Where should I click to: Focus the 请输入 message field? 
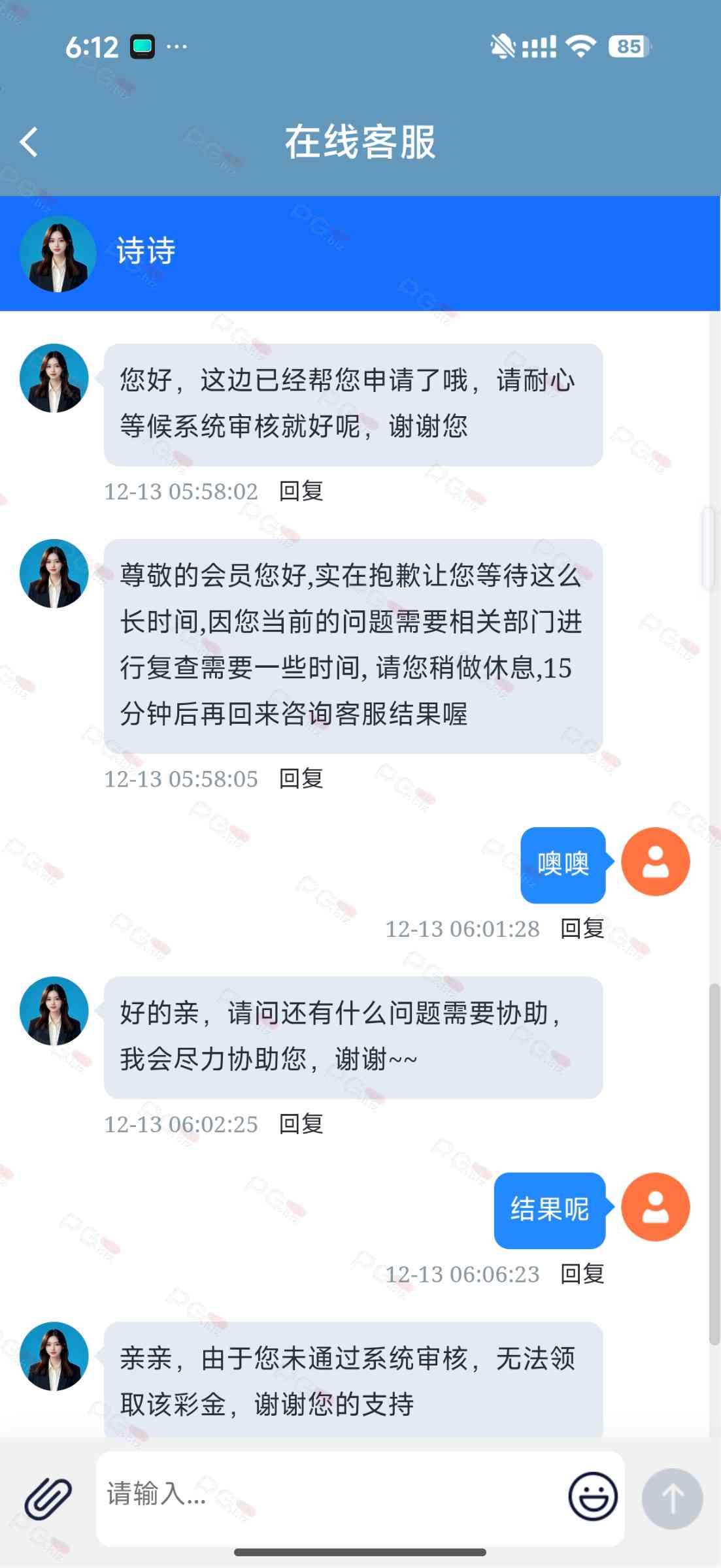[x=327, y=1496]
